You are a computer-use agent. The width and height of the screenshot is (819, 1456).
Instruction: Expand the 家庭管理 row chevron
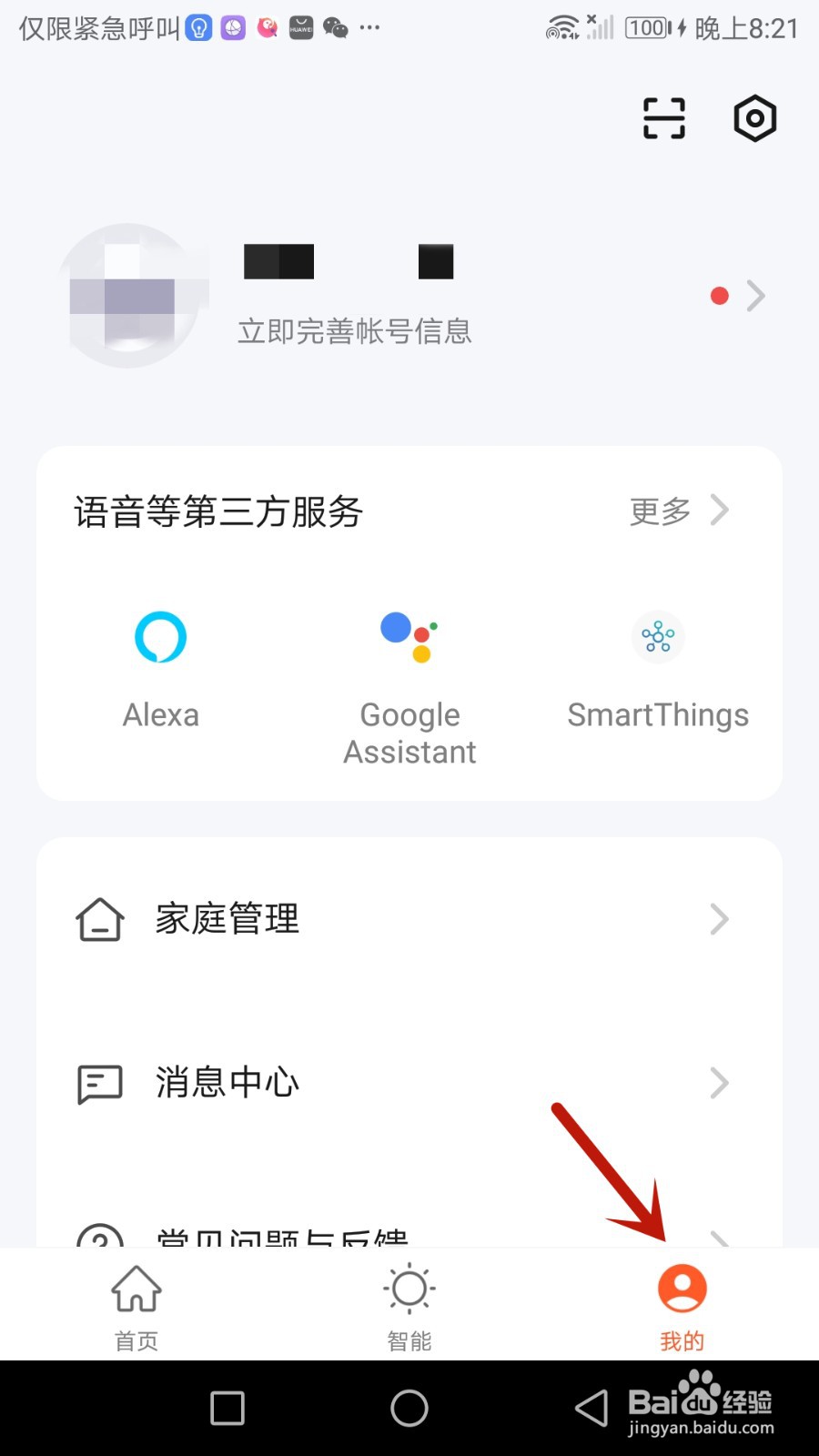pyautogui.click(x=720, y=919)
